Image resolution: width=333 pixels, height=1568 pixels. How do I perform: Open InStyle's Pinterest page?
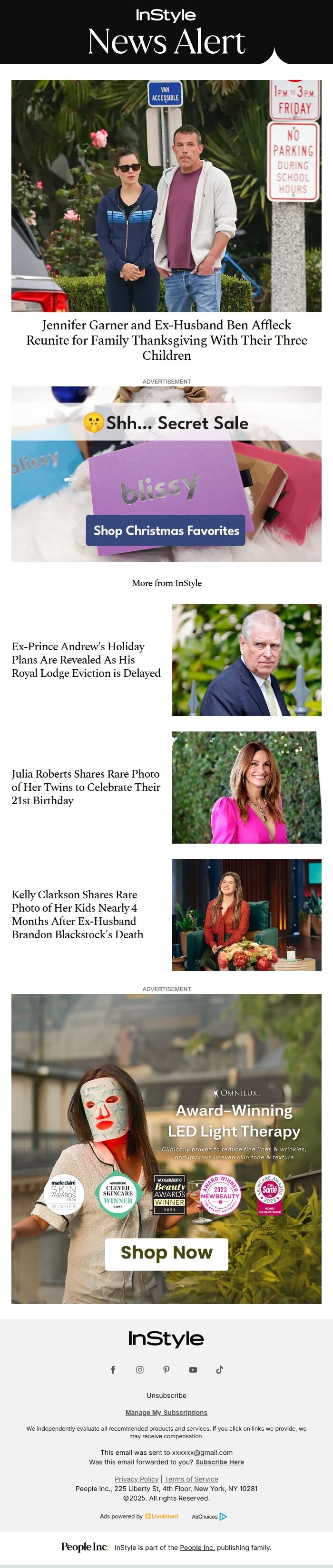[166, 1370]
